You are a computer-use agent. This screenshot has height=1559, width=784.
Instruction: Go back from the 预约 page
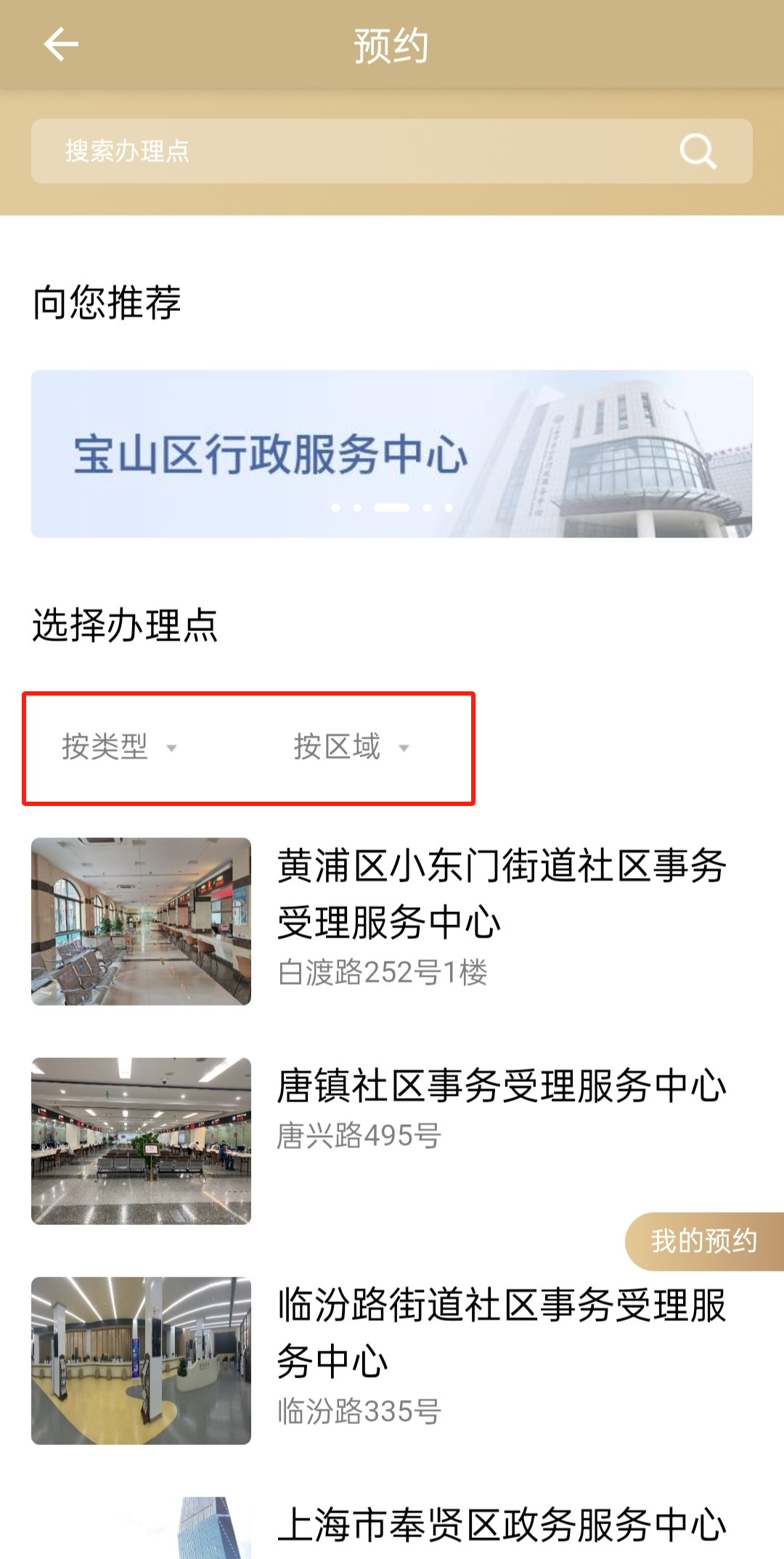61,45
